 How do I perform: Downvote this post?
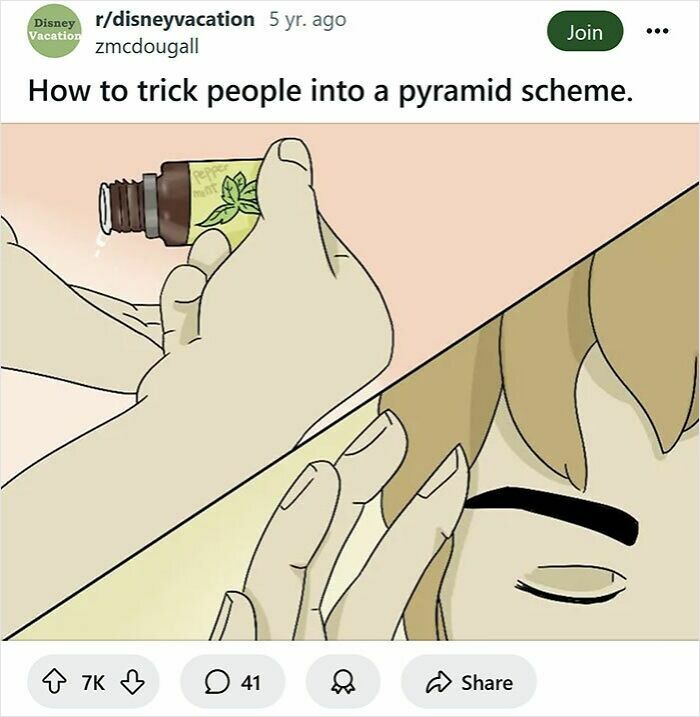click(133, 682)
